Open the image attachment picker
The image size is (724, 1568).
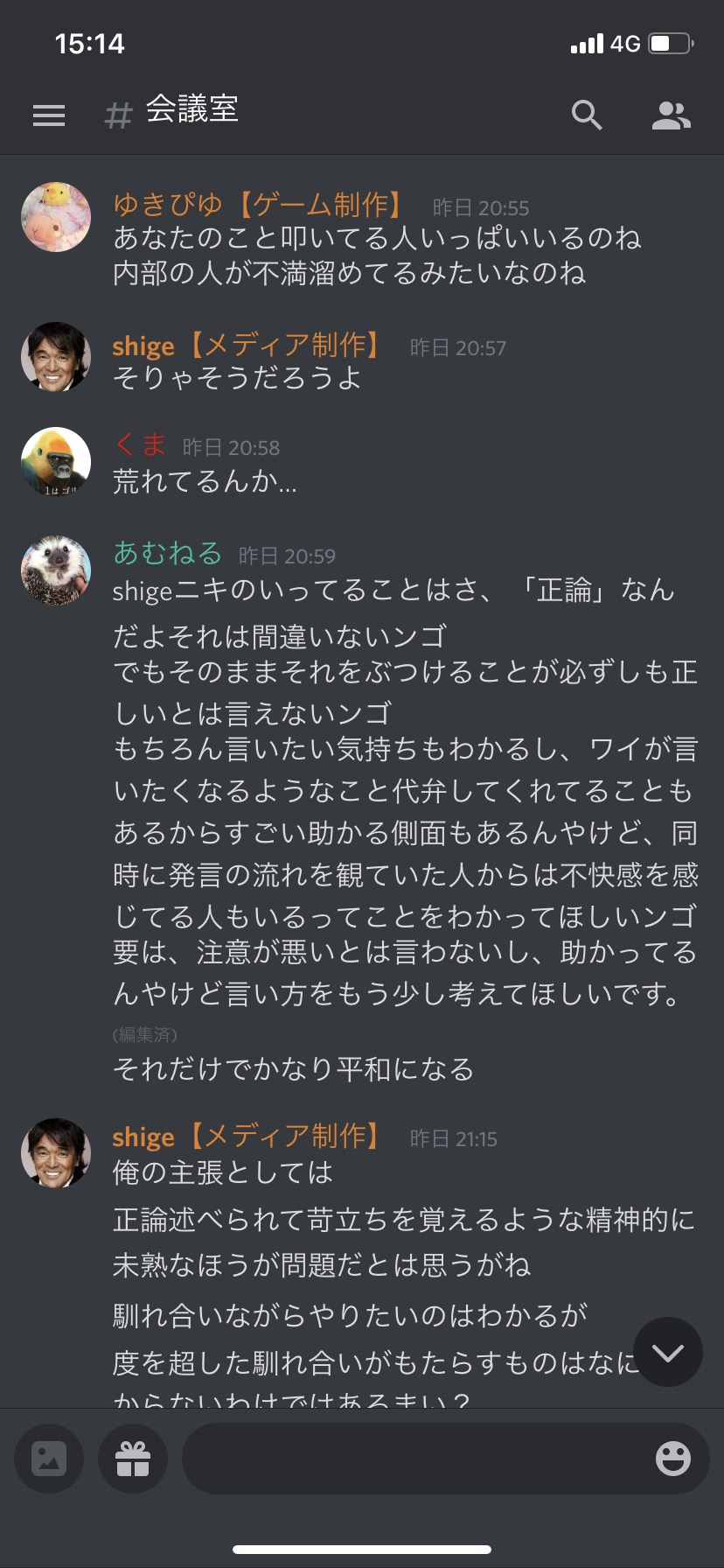(x=49, y=1458)
